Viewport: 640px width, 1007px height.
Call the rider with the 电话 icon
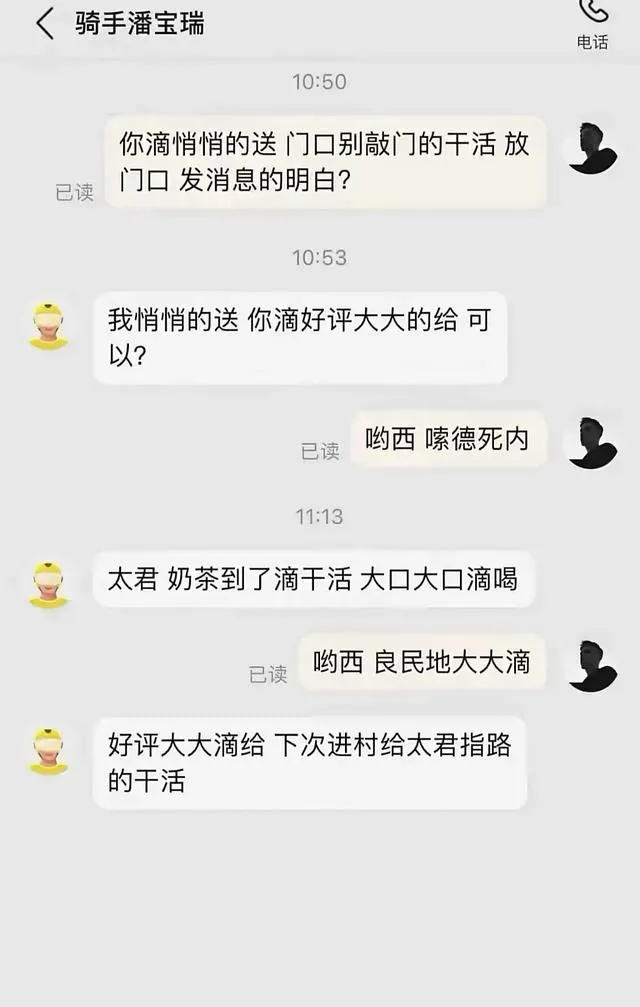click(593, 22)
